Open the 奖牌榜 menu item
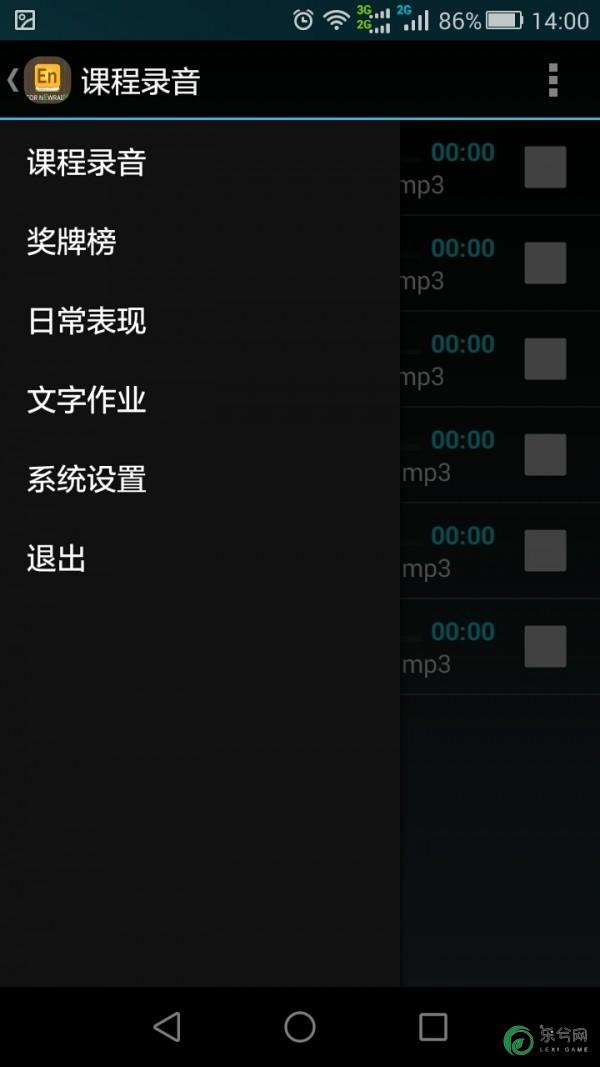The width and height of the screenshot is (600, 1067). 199,242
